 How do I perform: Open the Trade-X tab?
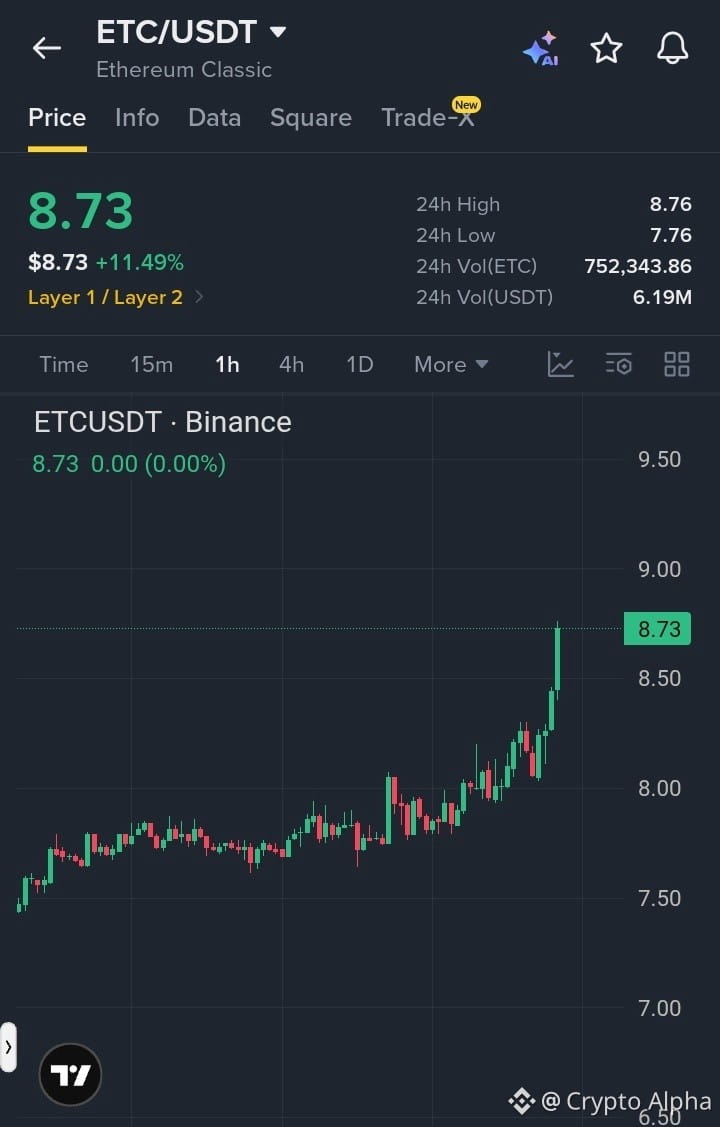429,116
